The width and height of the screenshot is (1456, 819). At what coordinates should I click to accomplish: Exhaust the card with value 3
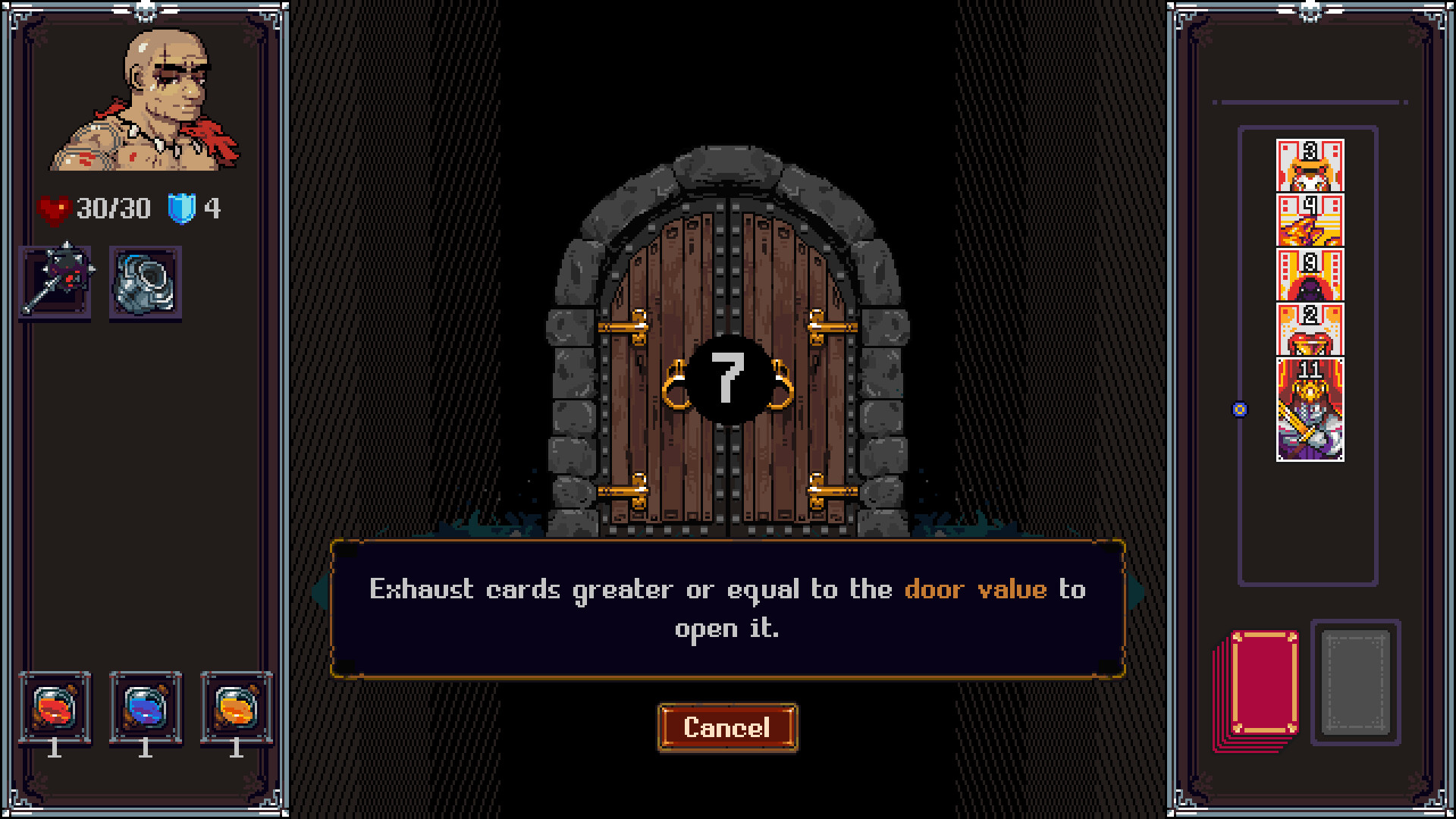click(1310, 165)
